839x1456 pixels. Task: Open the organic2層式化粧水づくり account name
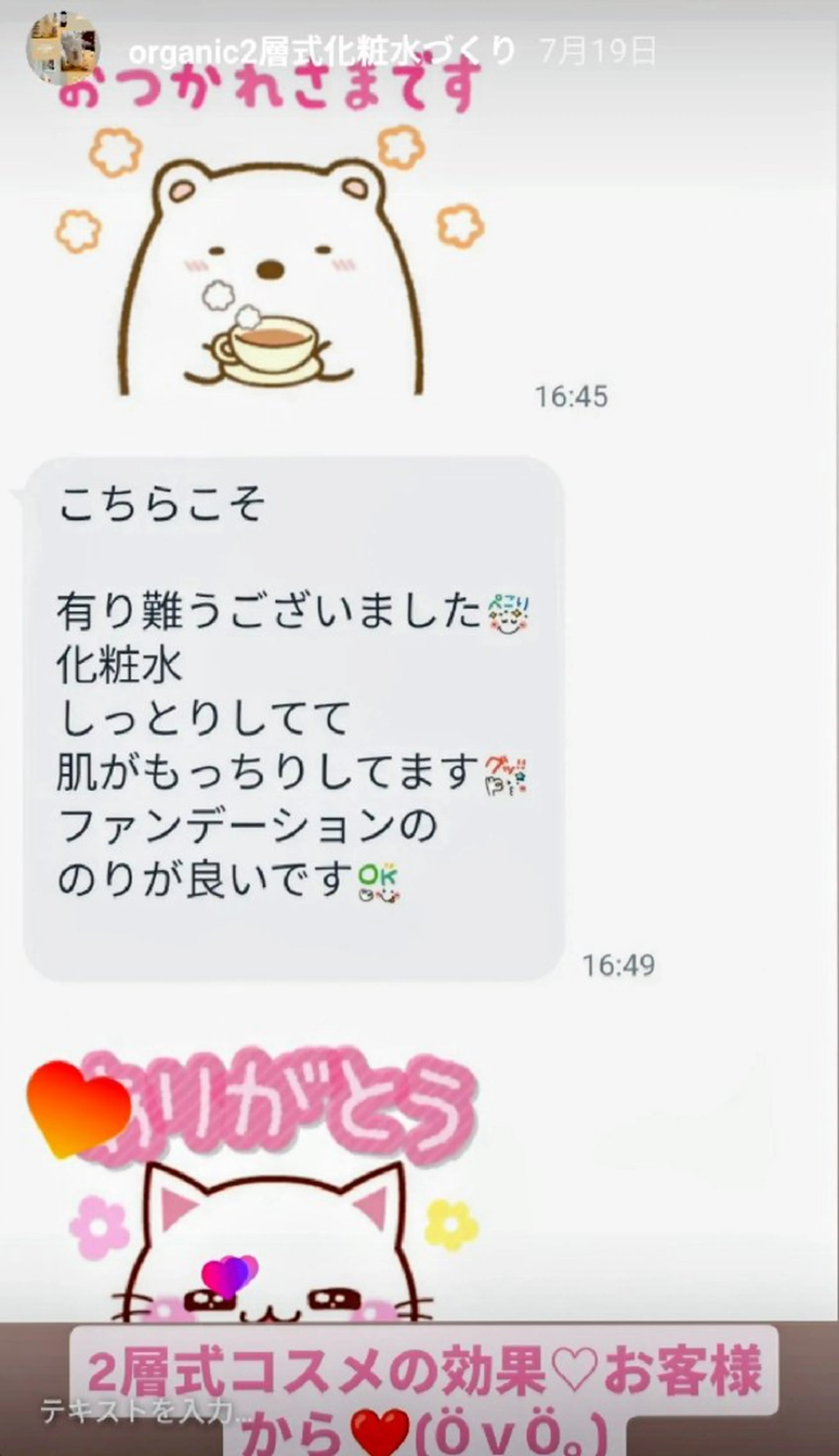point(323,51)
